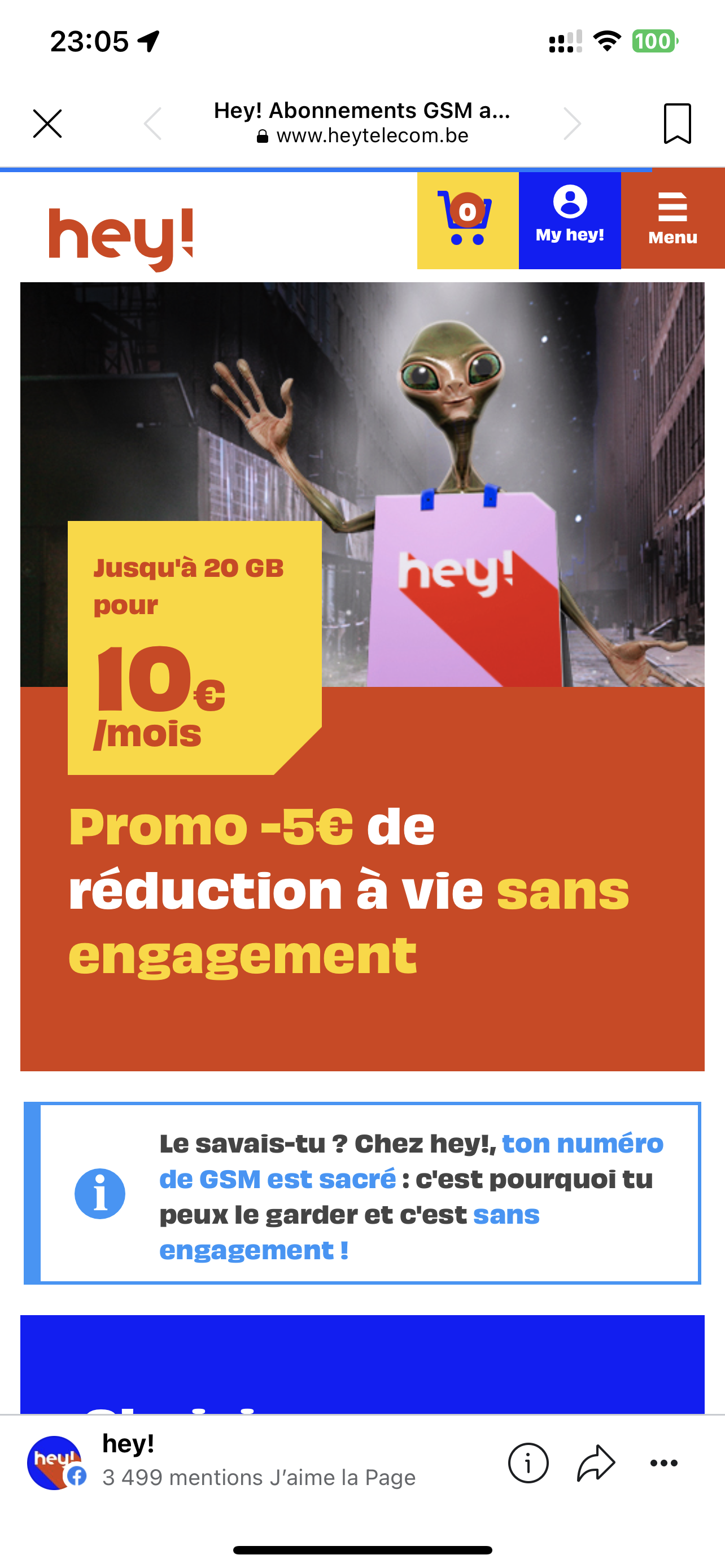Close the in-app browser
Screen dimensions: 725x1568
(x=47, y=124)
